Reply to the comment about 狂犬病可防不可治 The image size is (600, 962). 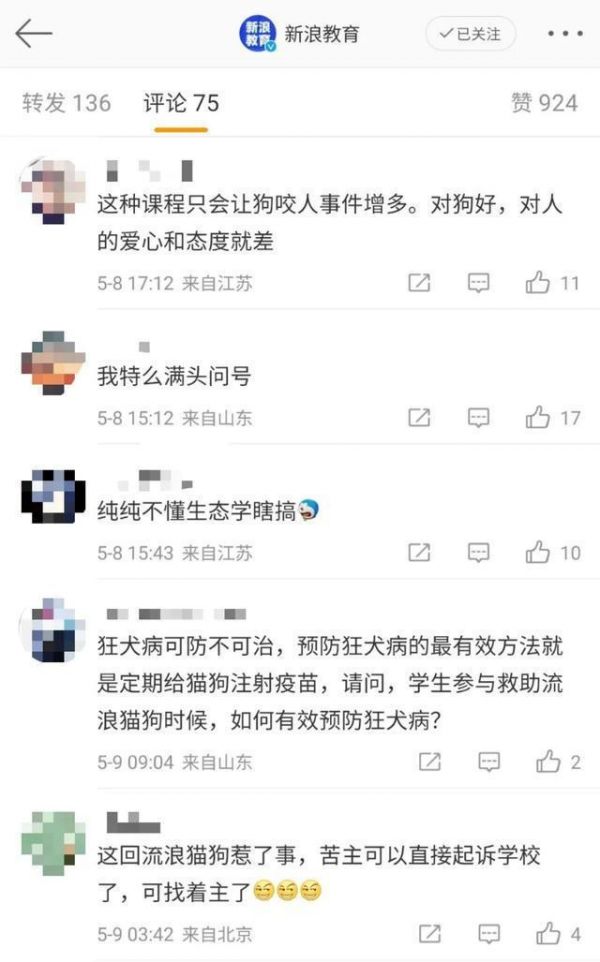click(x=489, y=762)
